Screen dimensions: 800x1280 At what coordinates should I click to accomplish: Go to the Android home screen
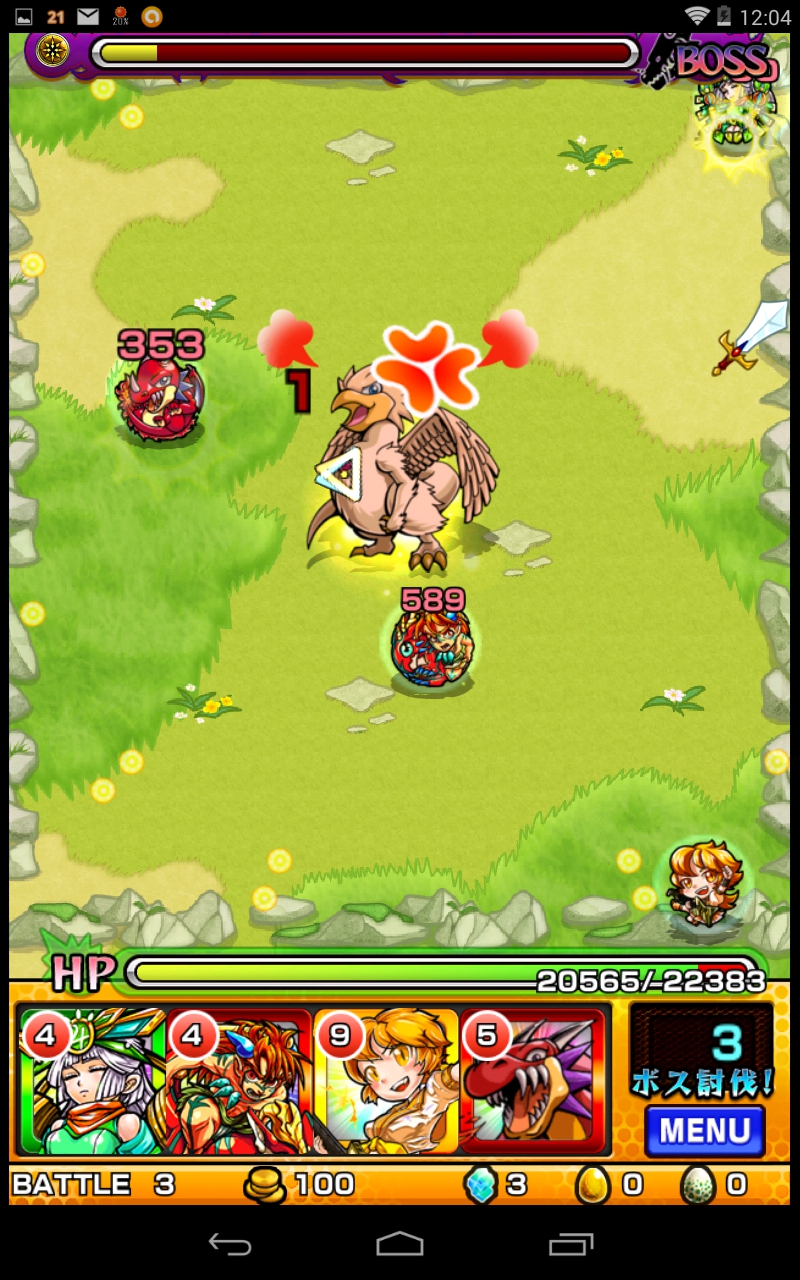pos(400,1244)
